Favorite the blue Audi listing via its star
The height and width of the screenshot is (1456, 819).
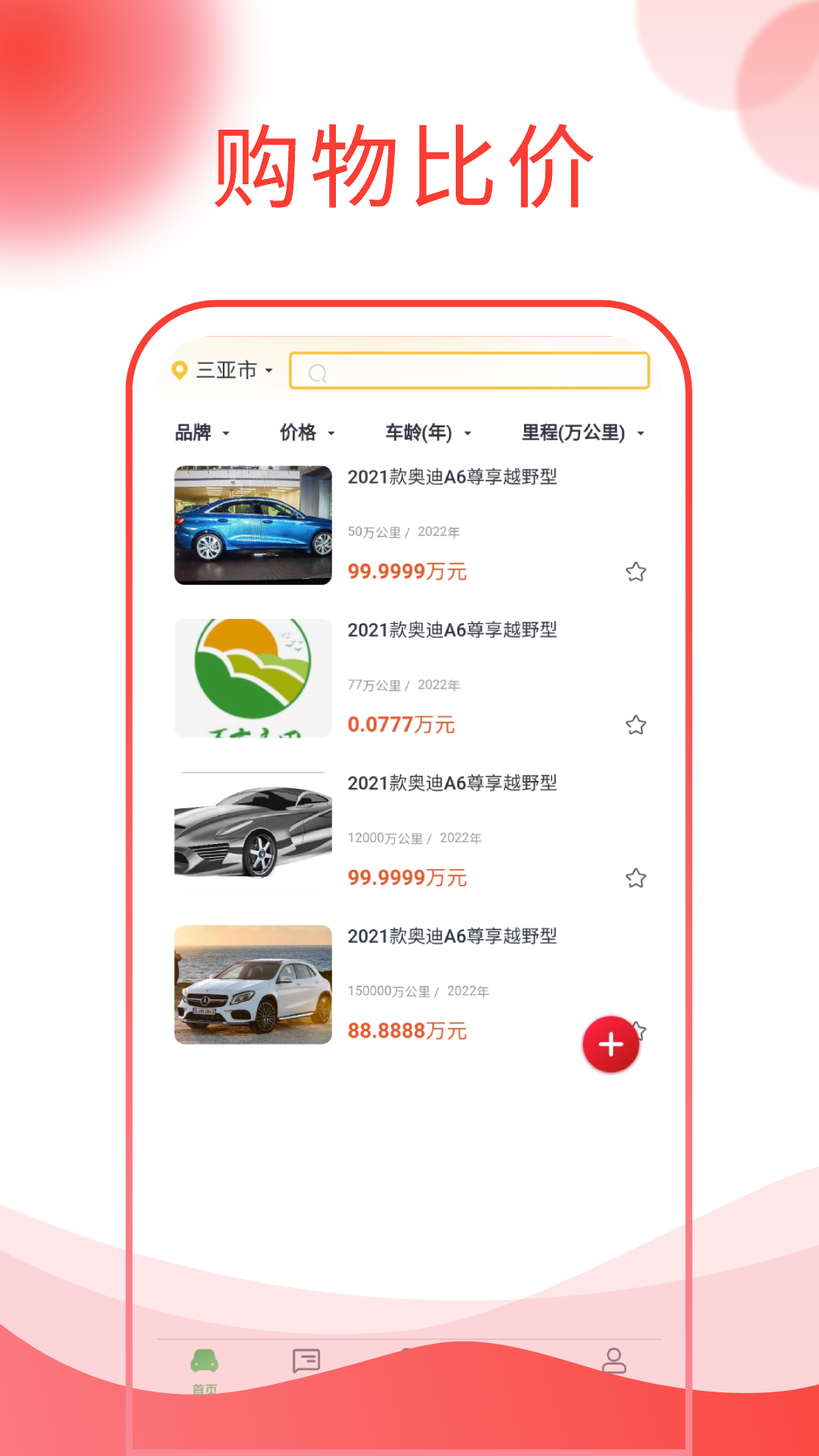point(637,571)
